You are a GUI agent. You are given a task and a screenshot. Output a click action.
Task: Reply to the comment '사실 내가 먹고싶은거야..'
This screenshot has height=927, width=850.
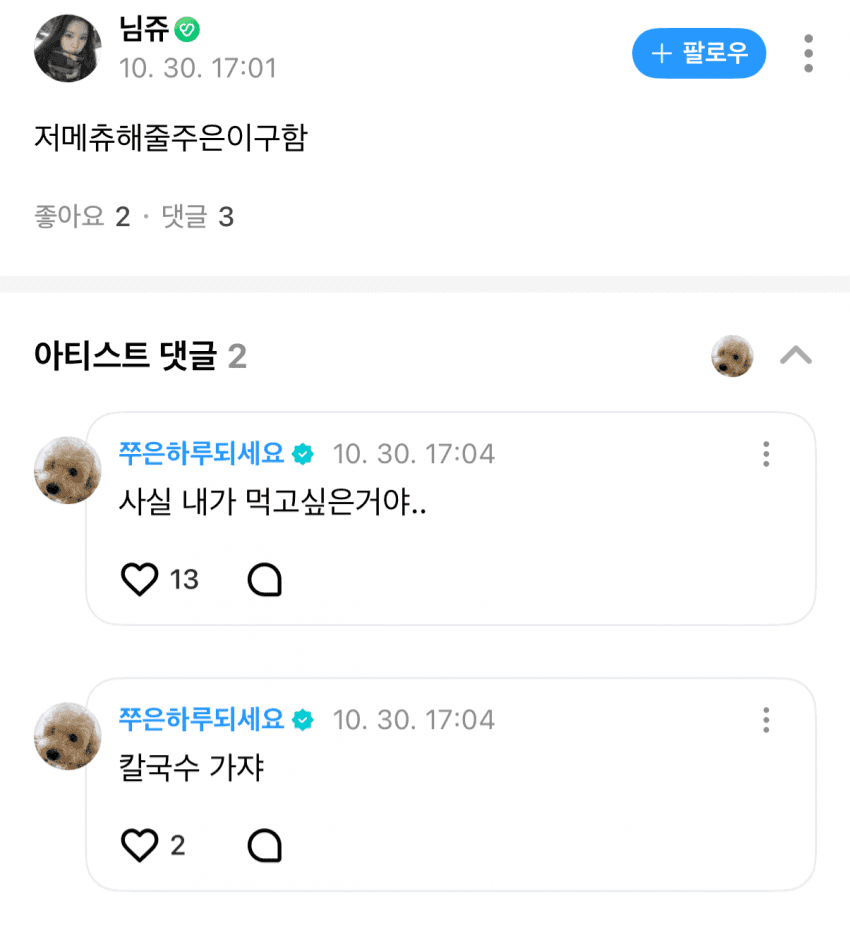(x=264, y=579)
